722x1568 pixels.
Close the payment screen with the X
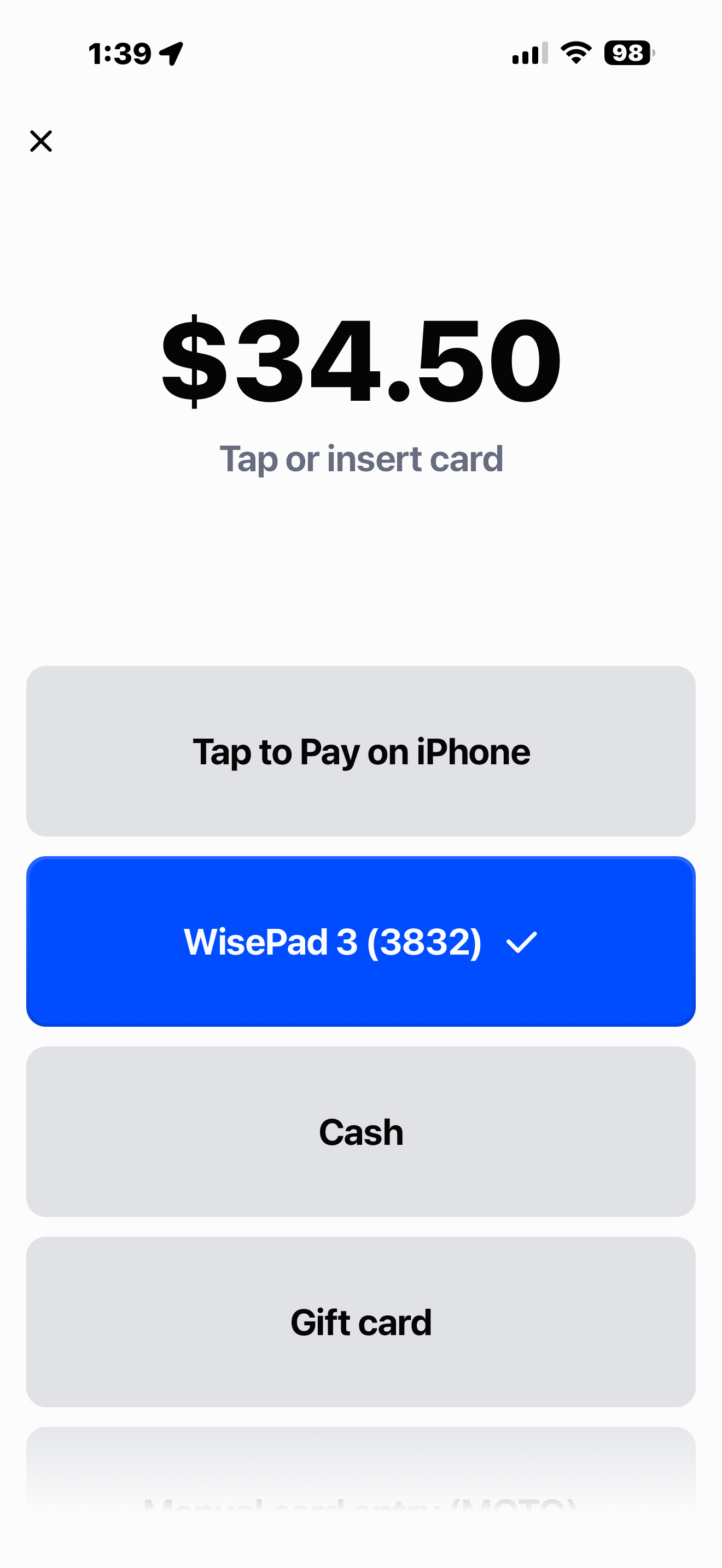pos(41,141)
